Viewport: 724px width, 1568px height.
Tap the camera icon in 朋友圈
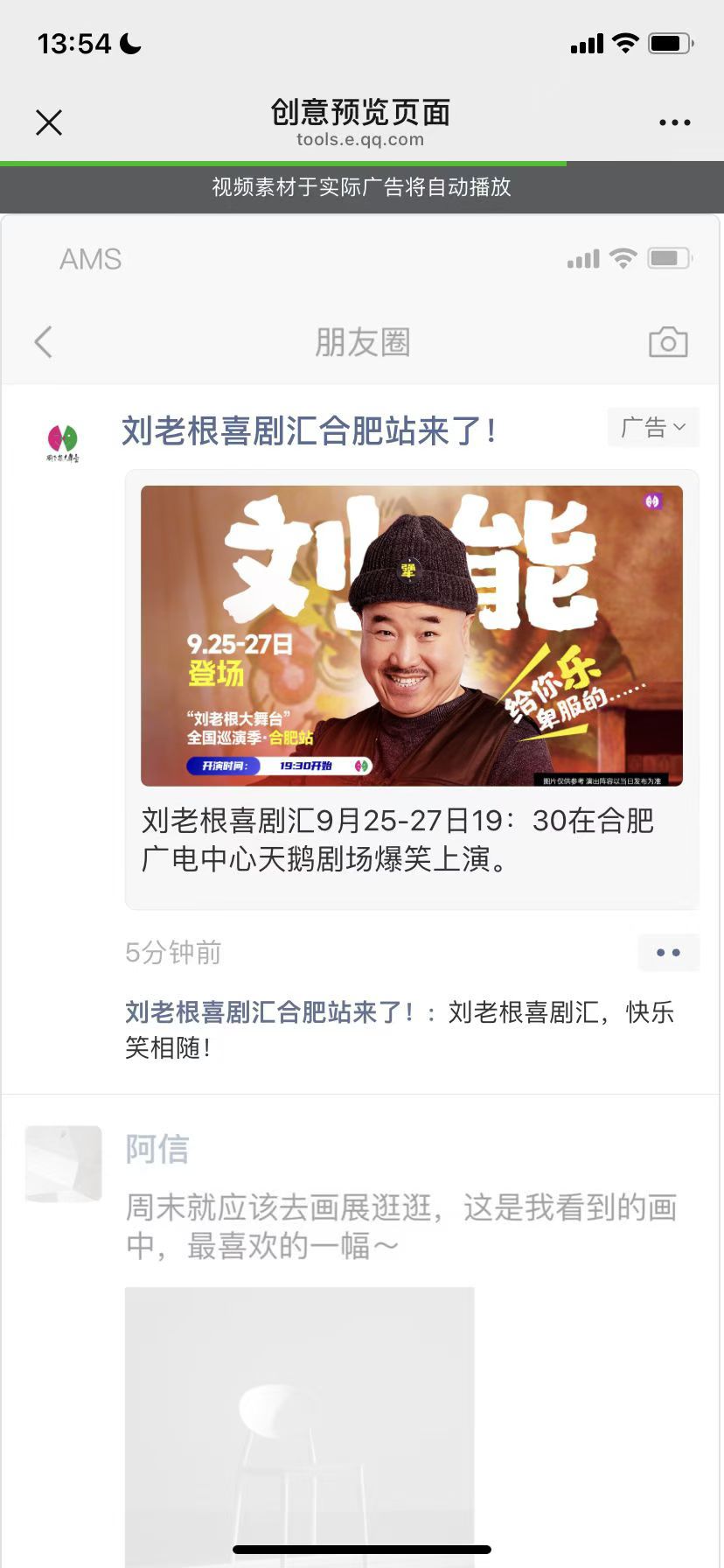tap(668, 342)
